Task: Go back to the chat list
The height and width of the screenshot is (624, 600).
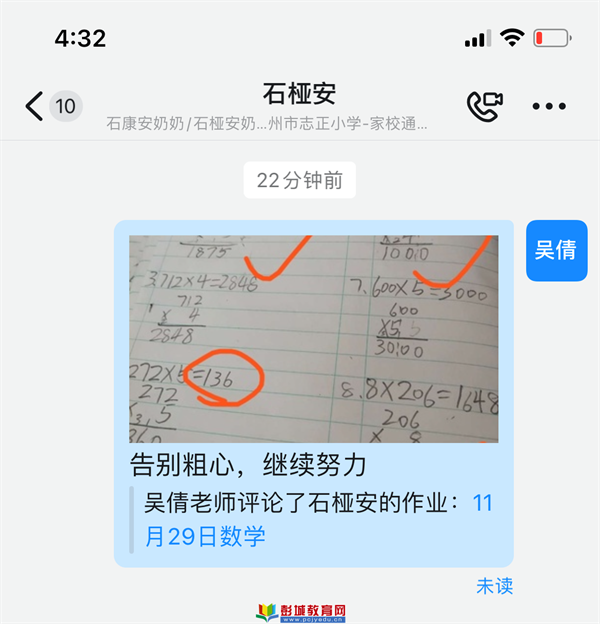Action: pos(36,106)
